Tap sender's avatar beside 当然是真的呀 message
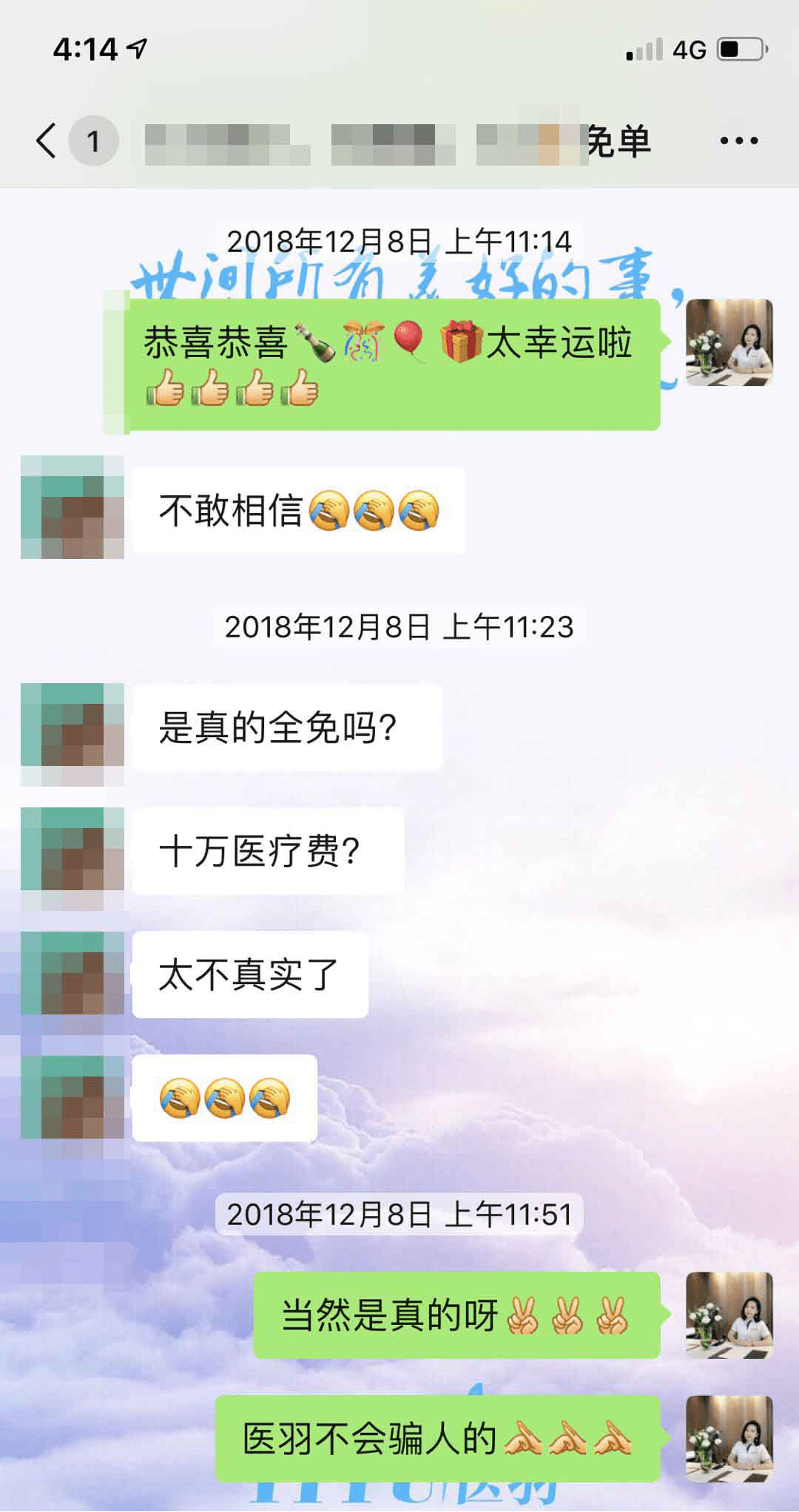This screenshot has height=1512, width=799. click(729, 1315)
